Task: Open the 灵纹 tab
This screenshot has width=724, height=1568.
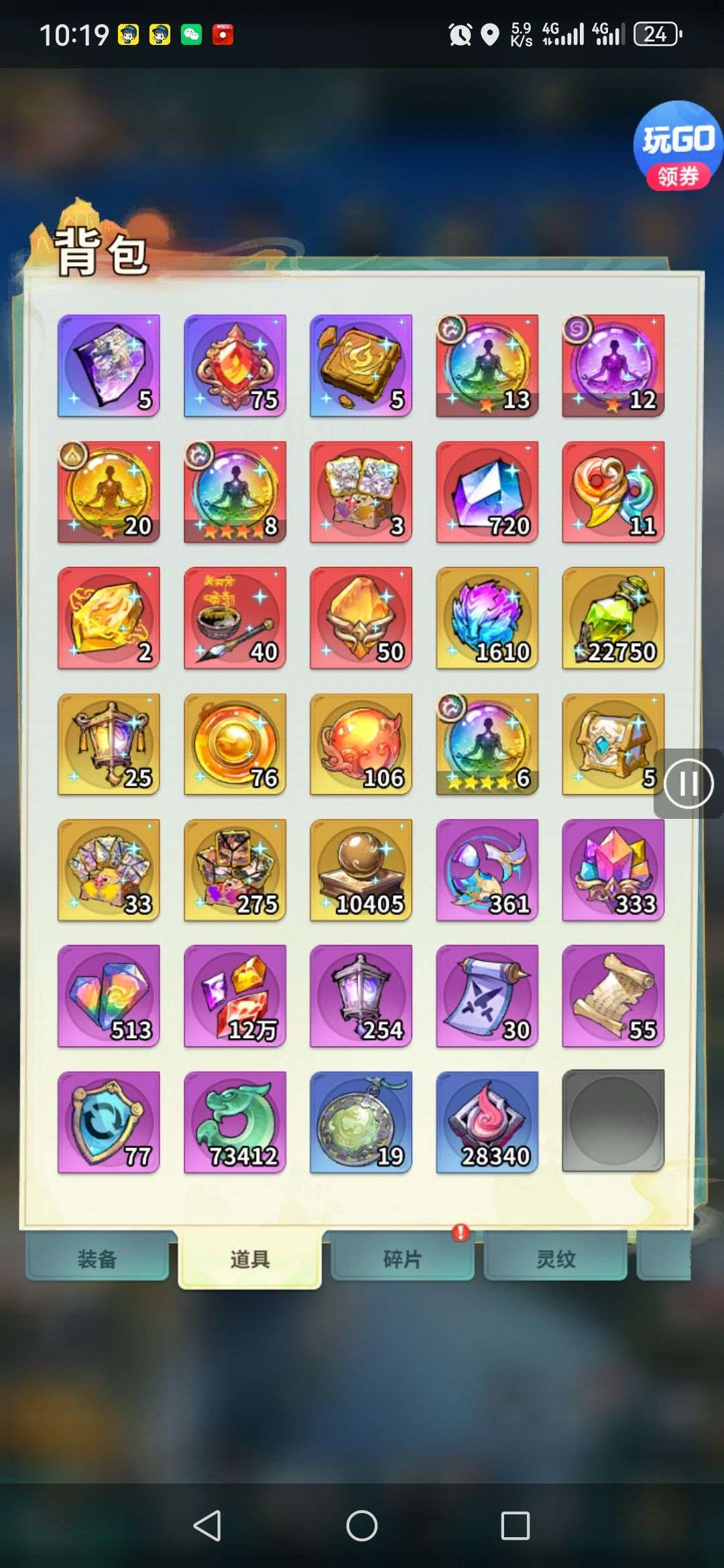Action: click(x=555, y=1259)
